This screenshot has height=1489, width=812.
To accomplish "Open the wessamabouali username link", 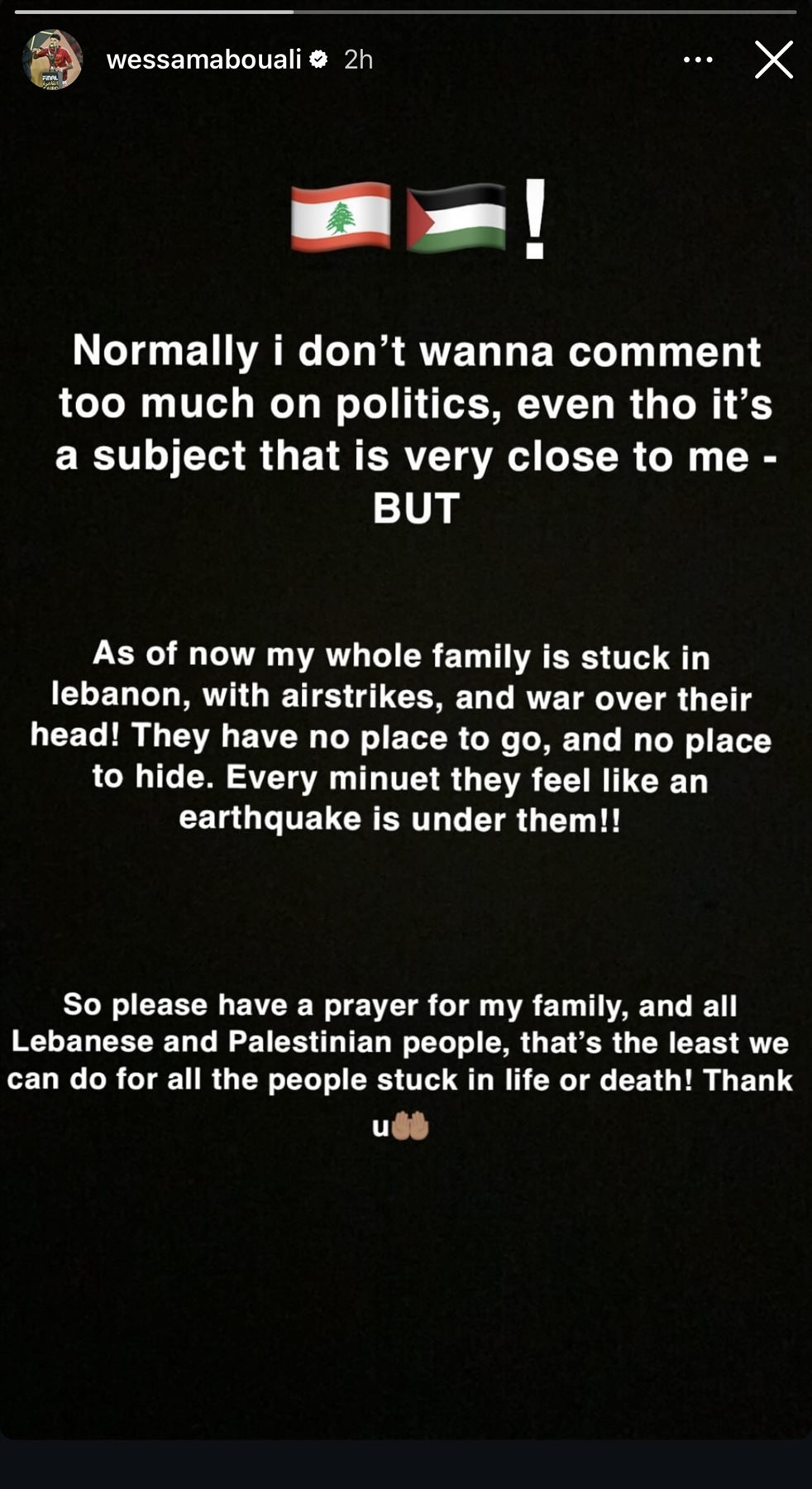I will coord(203,60).
